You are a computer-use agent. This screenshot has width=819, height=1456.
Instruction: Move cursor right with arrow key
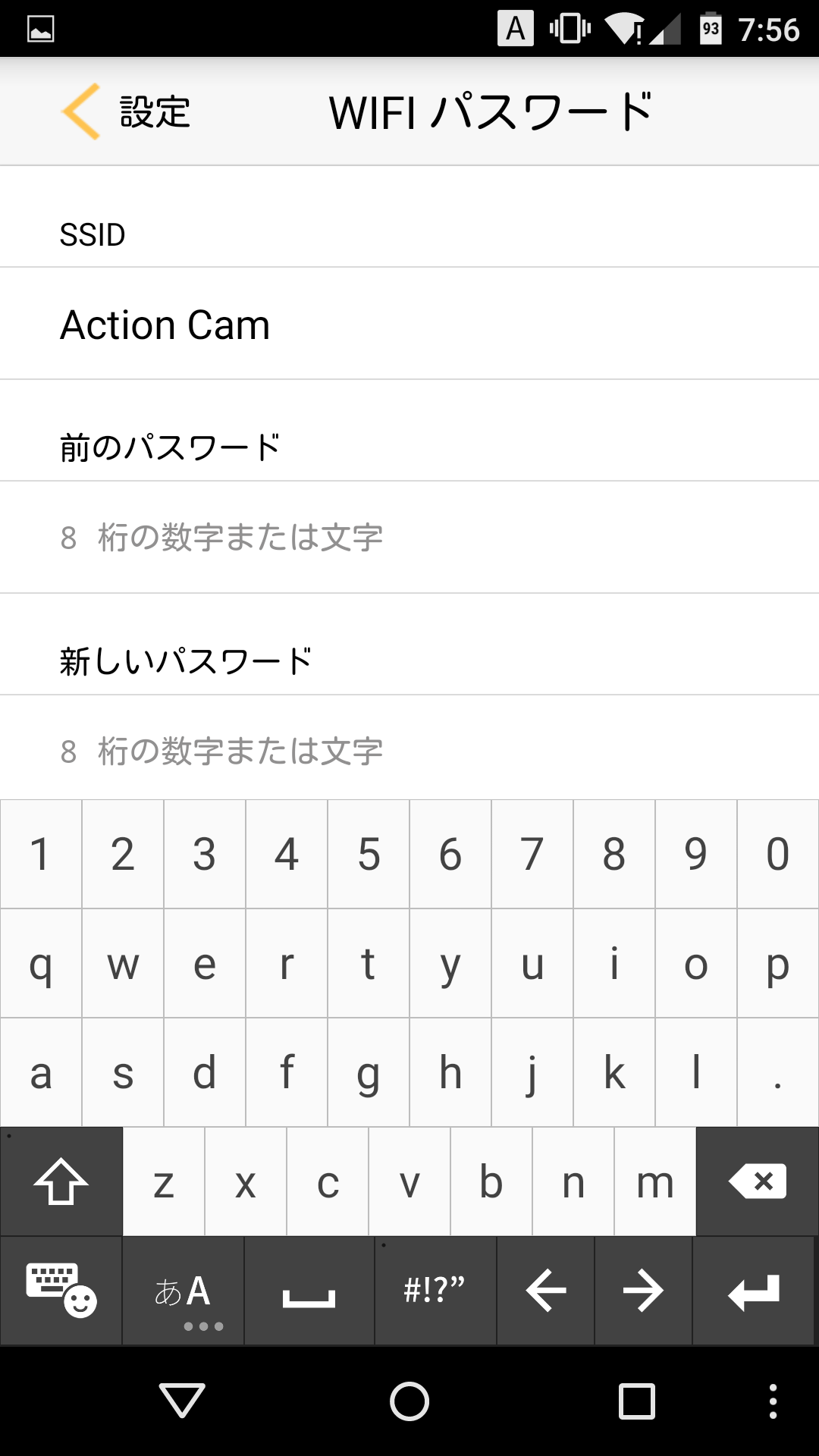pyautogui.click(x=643, y=1291)
